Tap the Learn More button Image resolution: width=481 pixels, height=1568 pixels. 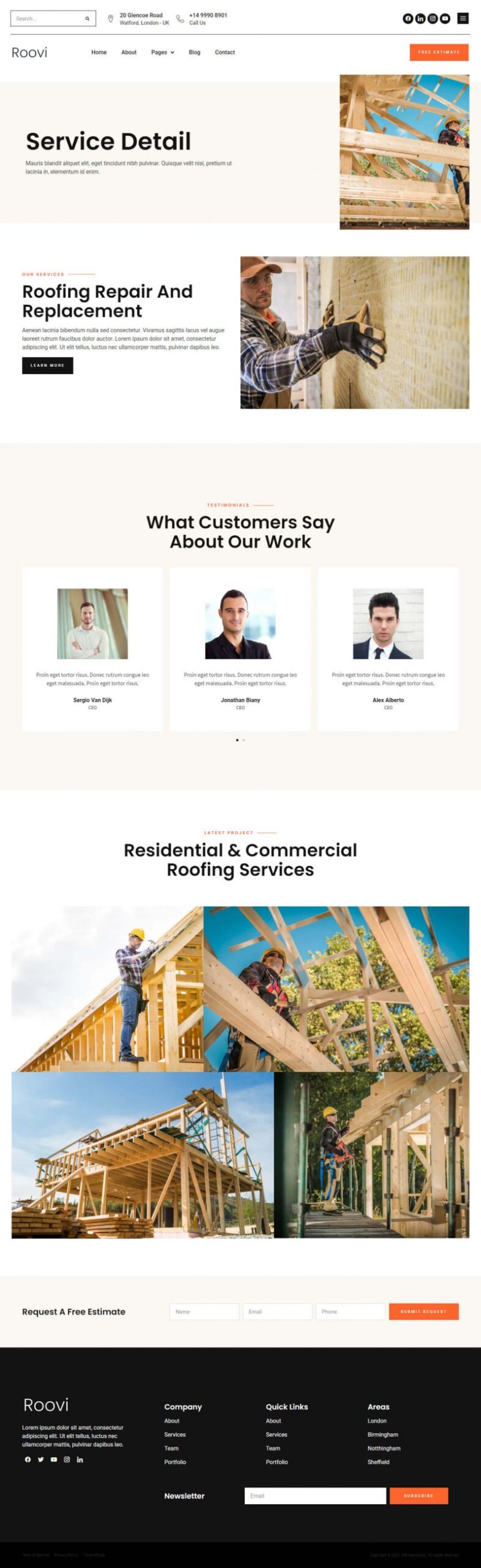[47, 365]
